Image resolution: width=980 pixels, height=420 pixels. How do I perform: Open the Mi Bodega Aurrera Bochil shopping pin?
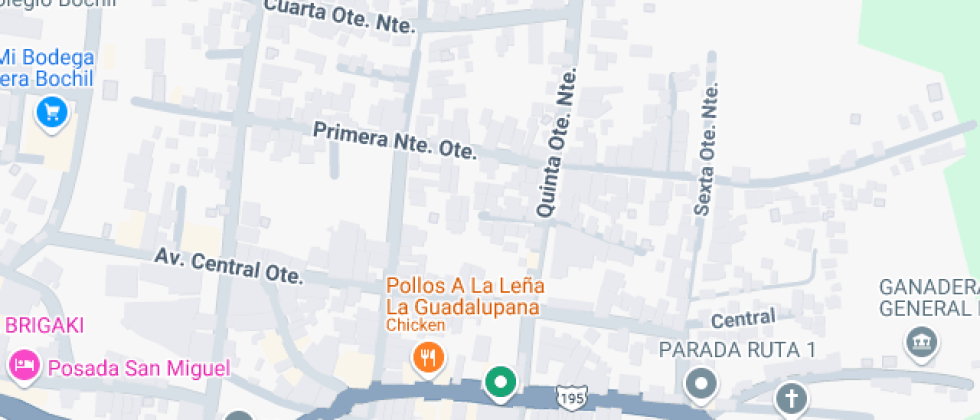(51, 112)
